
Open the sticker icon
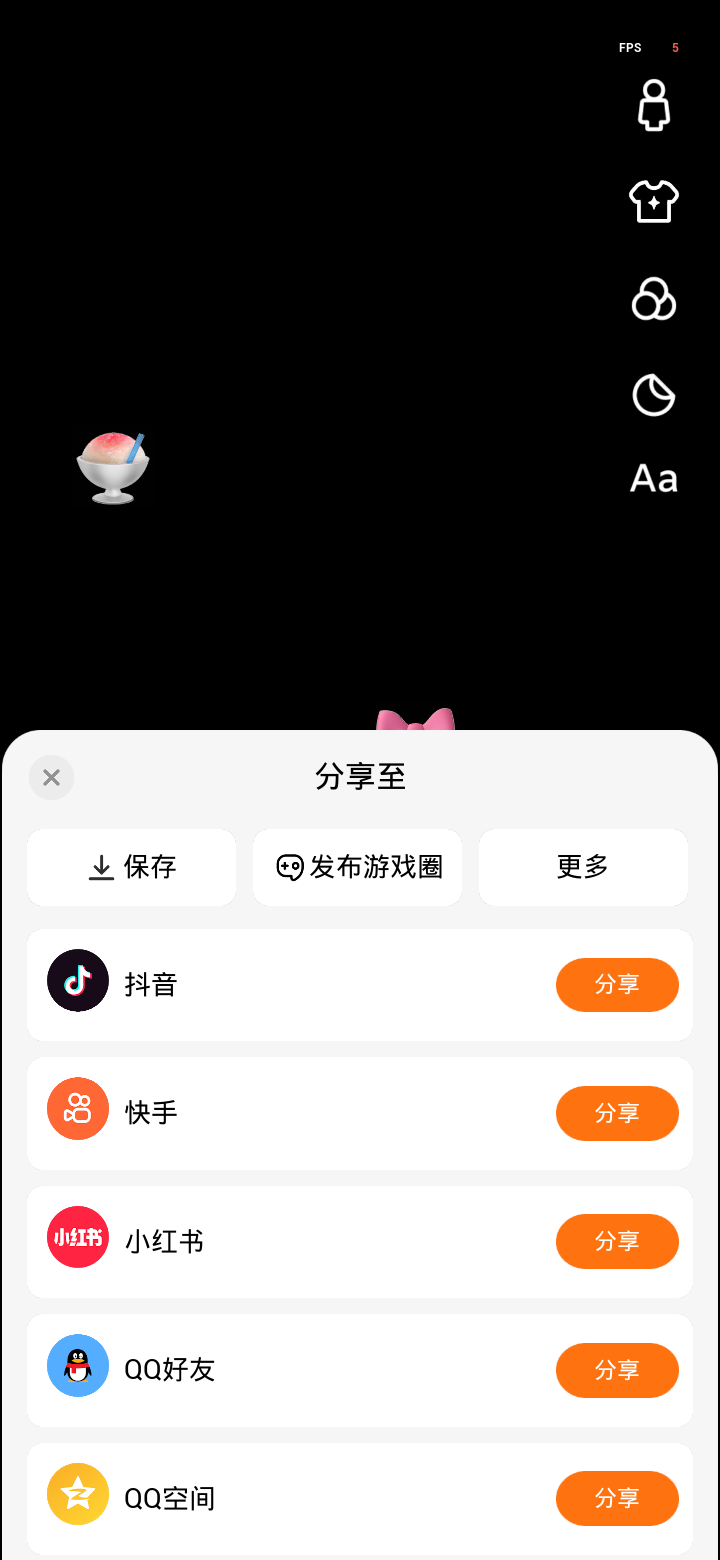pyautogui.click(x=654, y=395)
